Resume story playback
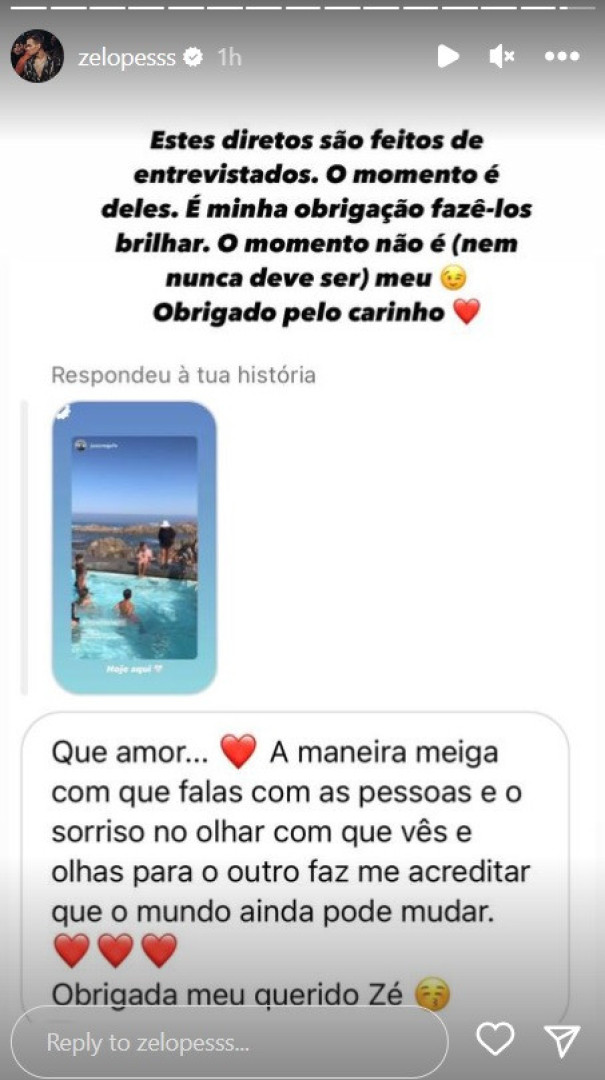The height and width of the screenshot is (1080, 605). [x=448, y=57]
